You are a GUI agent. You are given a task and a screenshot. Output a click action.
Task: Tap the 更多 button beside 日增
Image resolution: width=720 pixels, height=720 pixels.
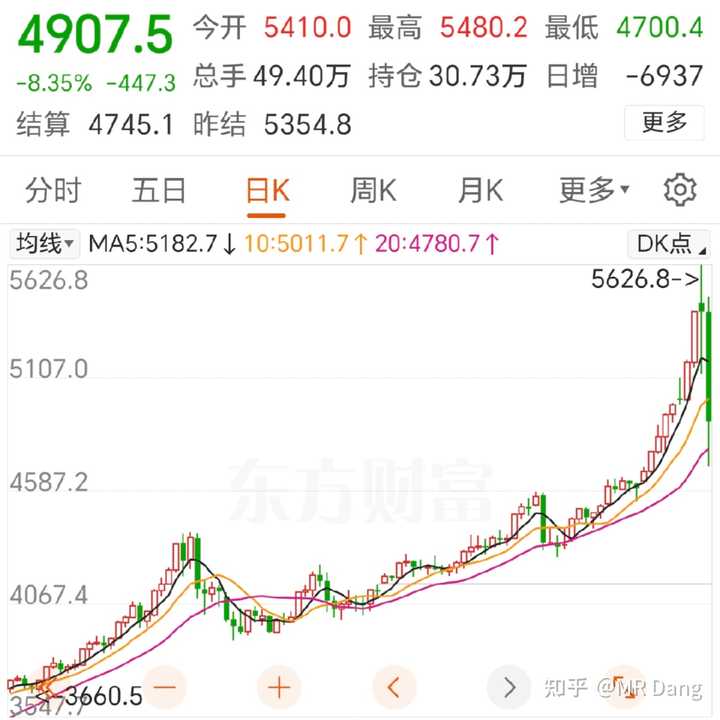click(664, 123)
